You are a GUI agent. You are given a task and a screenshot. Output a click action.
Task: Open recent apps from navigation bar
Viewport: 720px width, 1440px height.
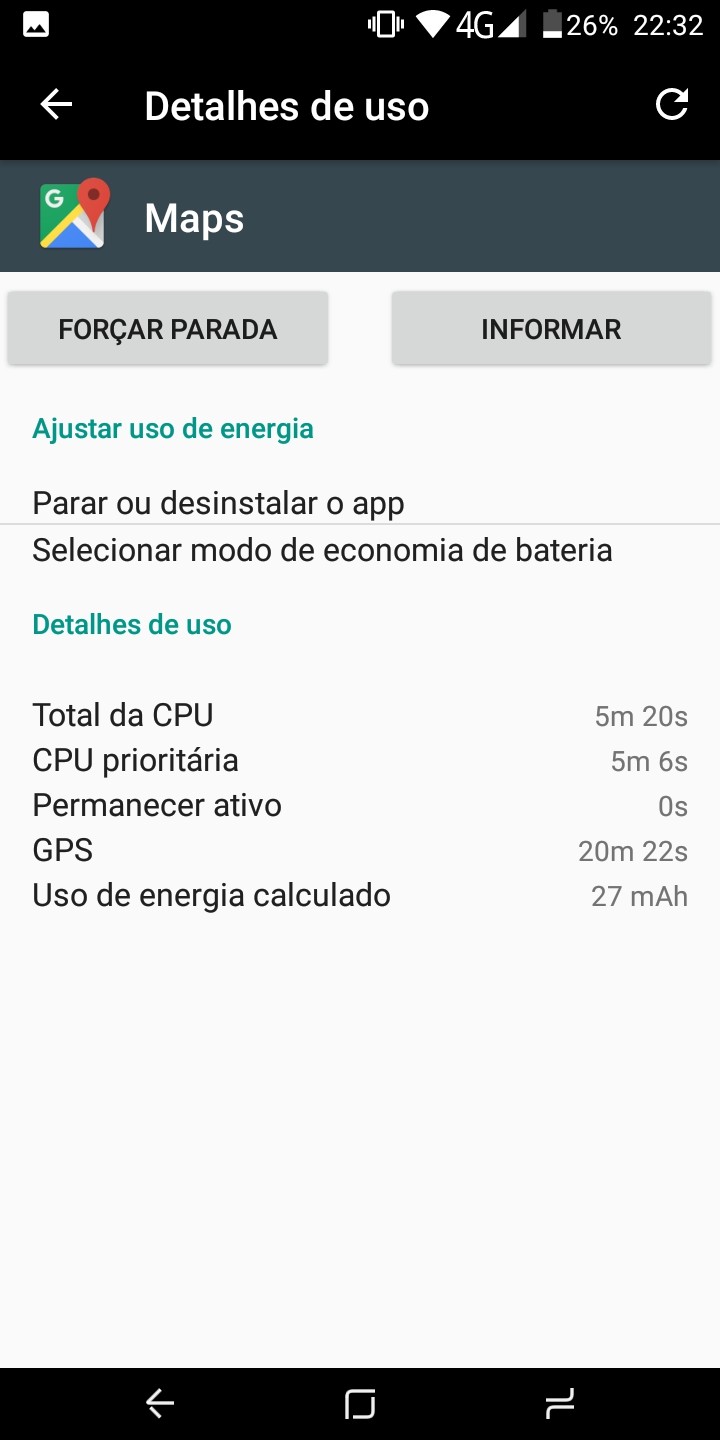pos(560,1404)
